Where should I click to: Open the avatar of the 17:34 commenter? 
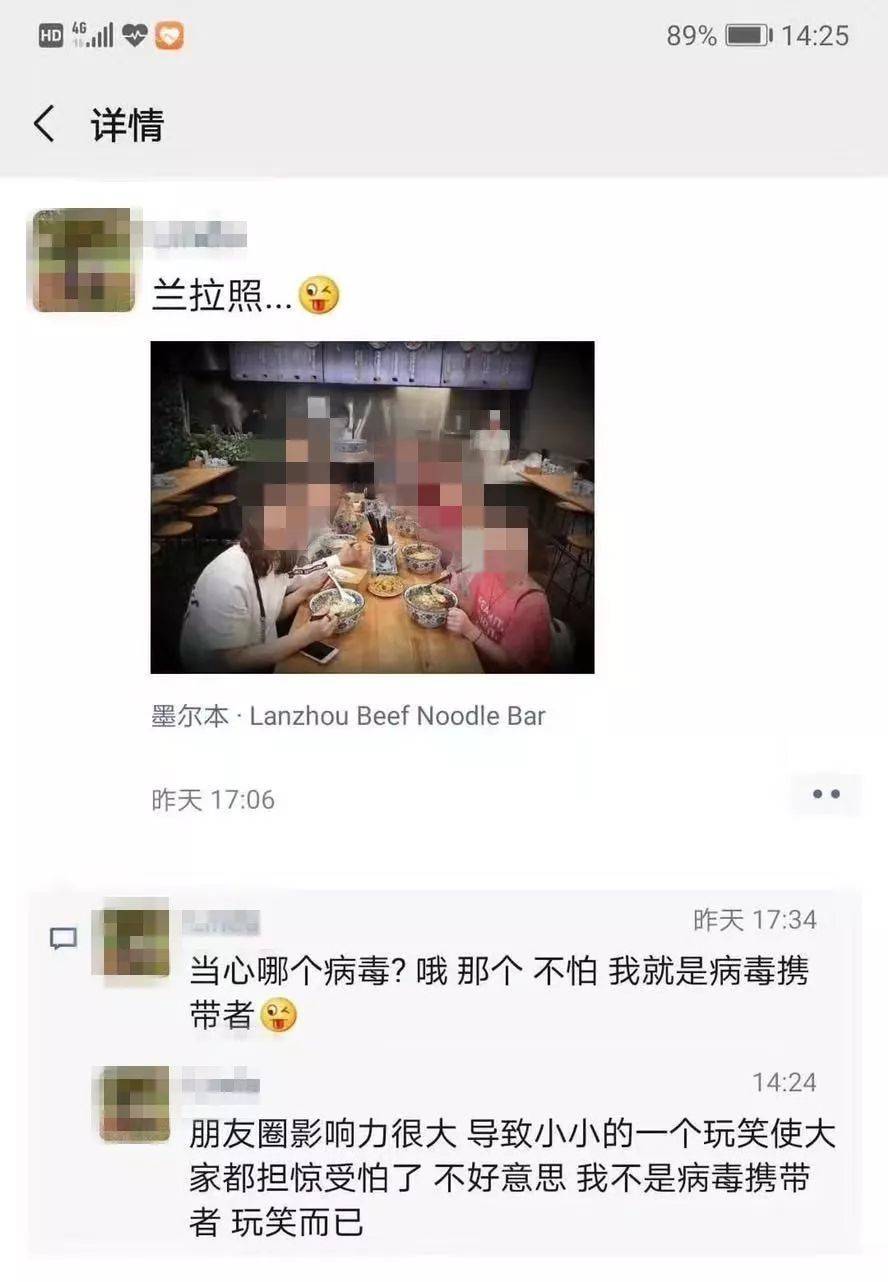point(136,942)
